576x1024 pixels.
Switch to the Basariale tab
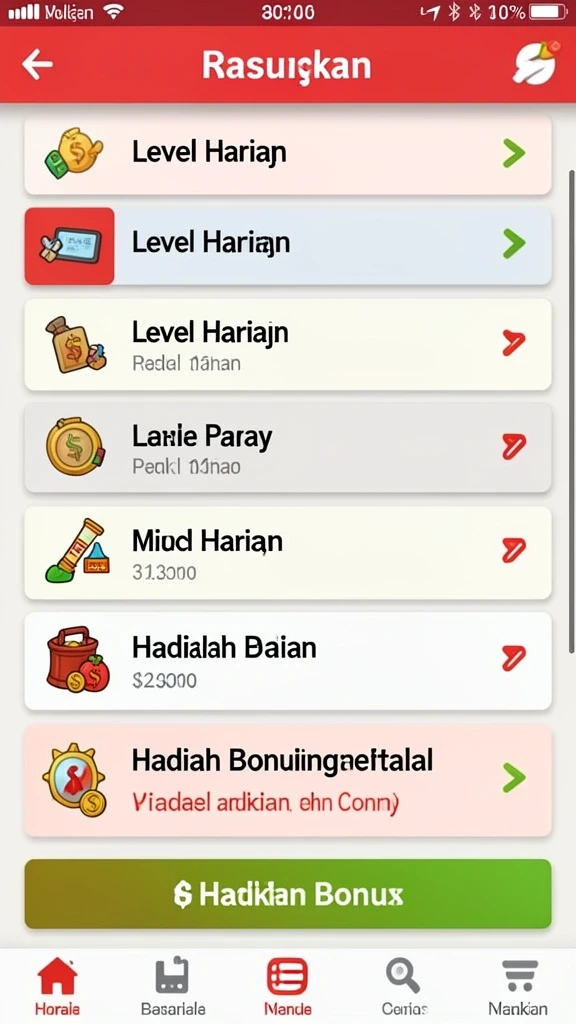point(172,986)
